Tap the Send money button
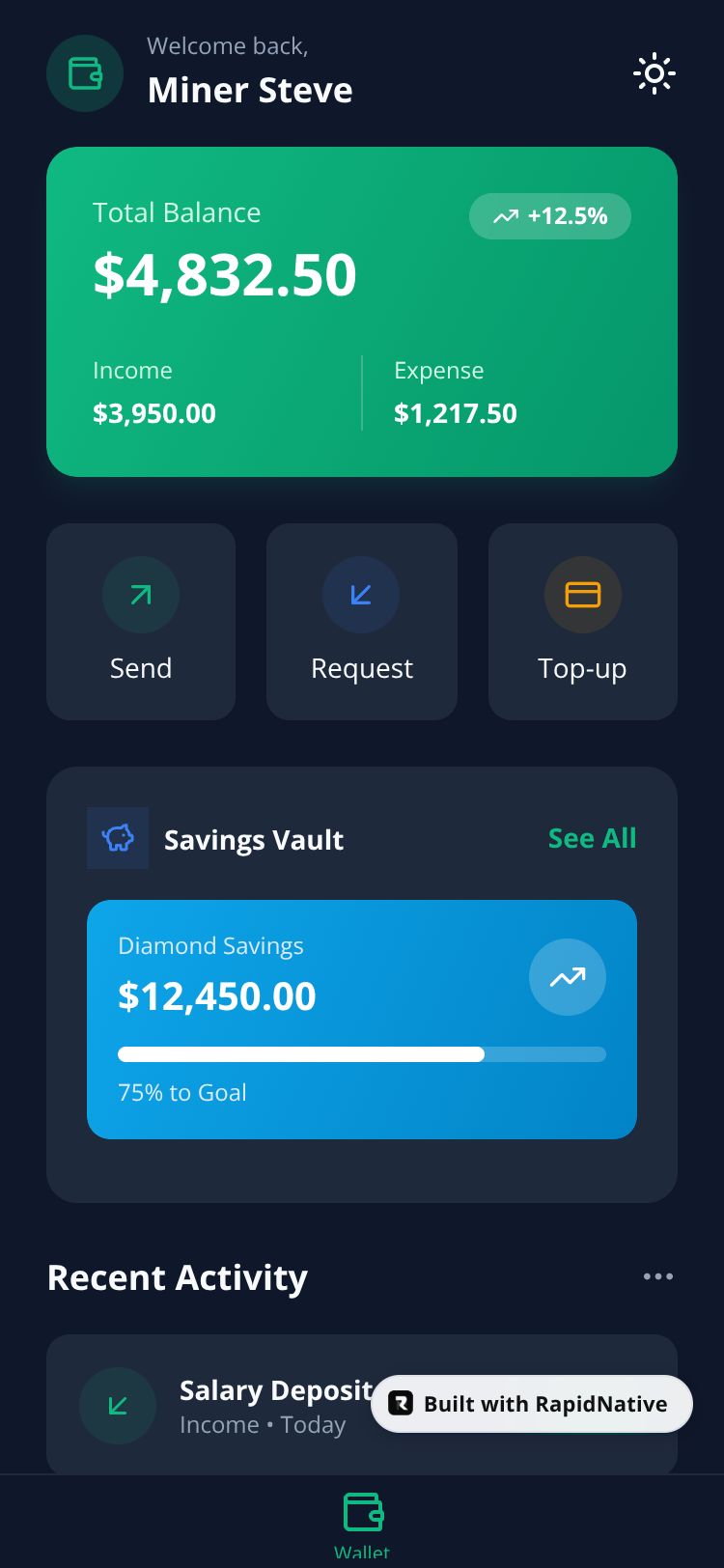The image size is (724, 1568). click(141, 622)
